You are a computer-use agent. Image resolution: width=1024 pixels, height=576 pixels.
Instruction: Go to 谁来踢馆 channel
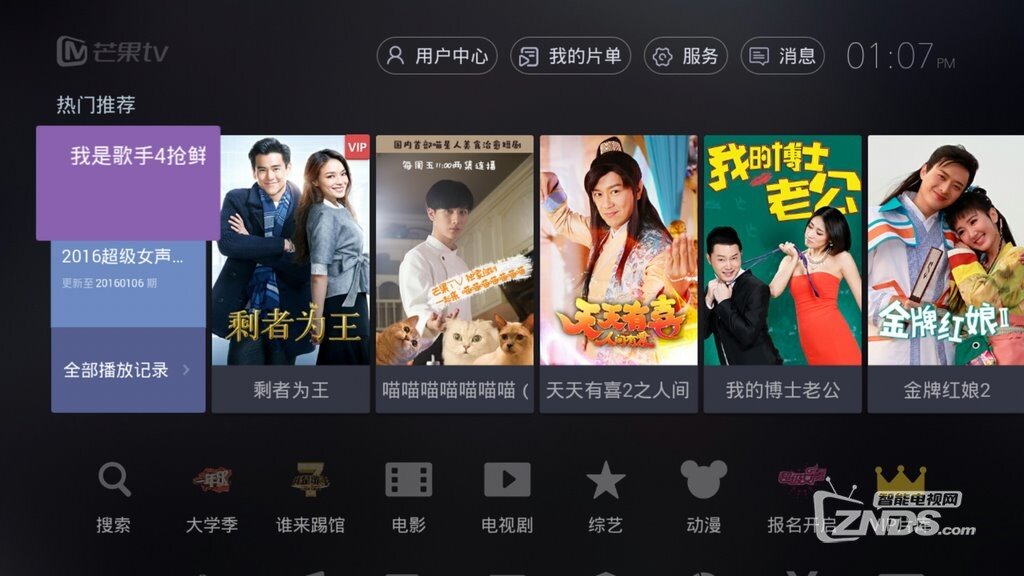(x=310, y=497)
